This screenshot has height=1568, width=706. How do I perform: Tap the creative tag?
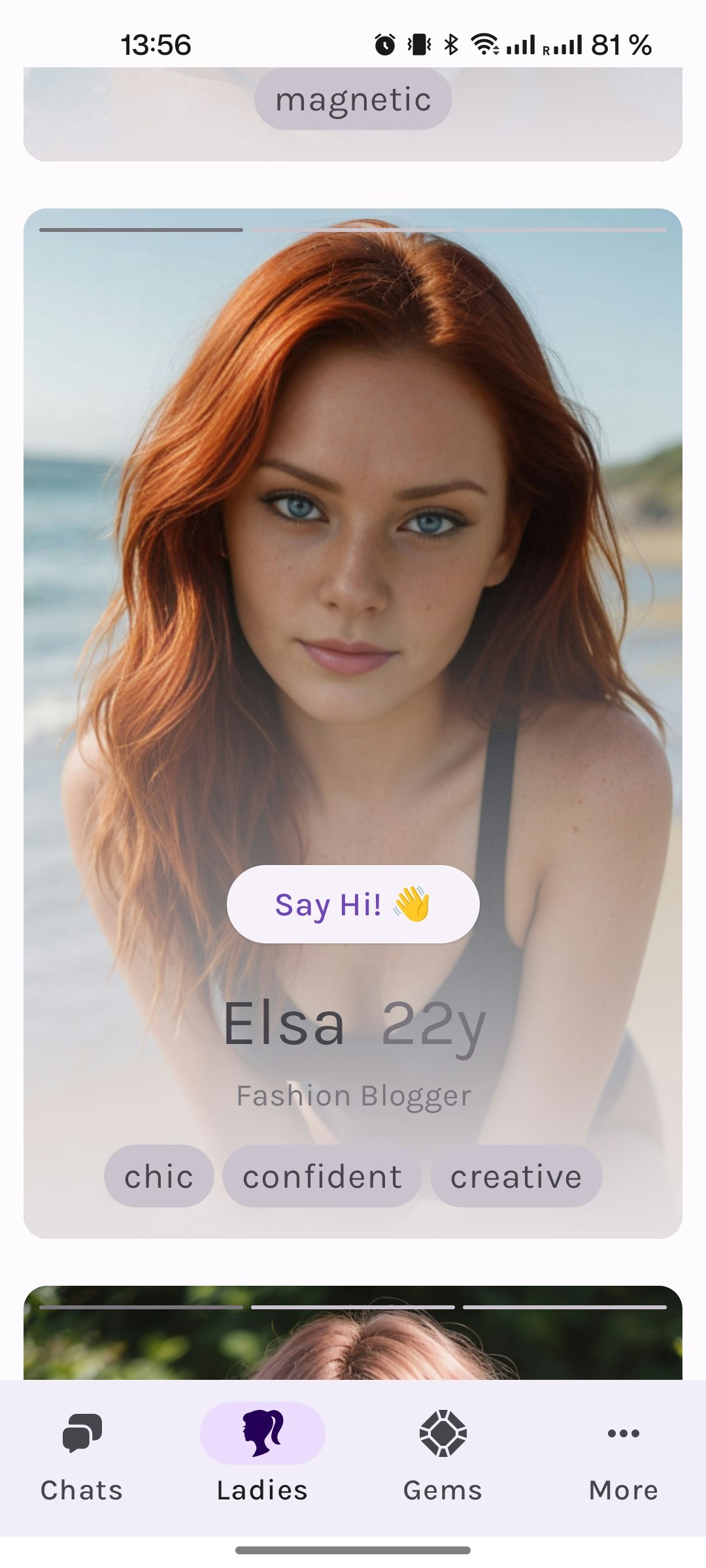(516, 1175)
